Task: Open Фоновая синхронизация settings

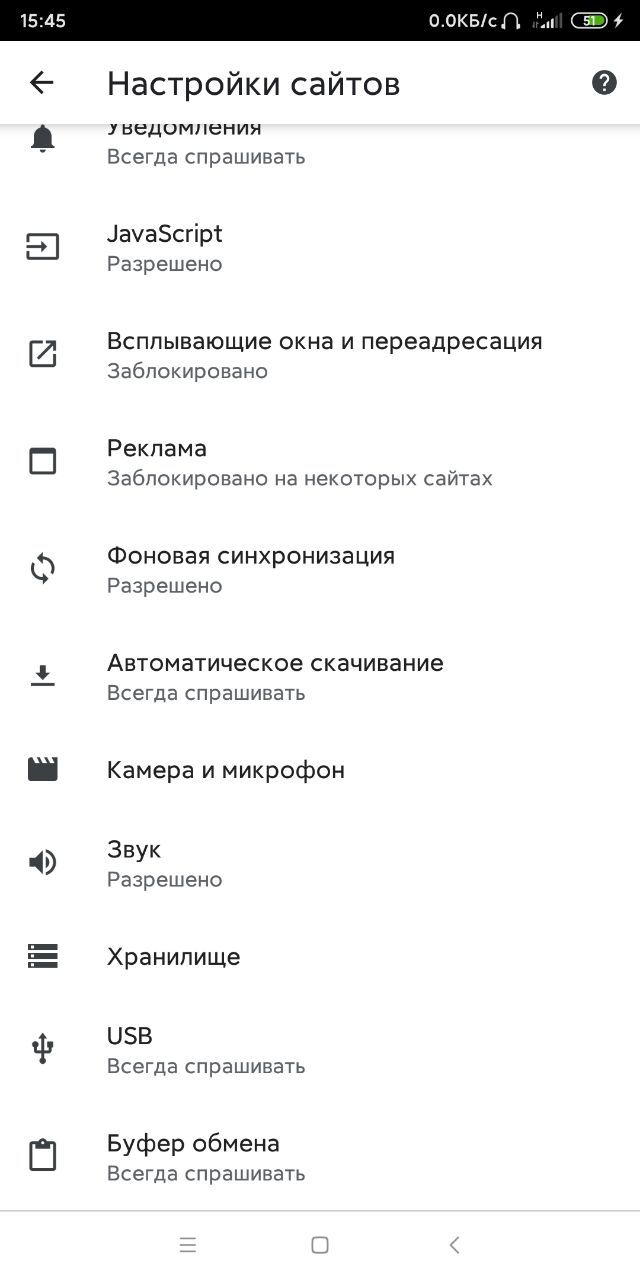Action: pos(320,569)
